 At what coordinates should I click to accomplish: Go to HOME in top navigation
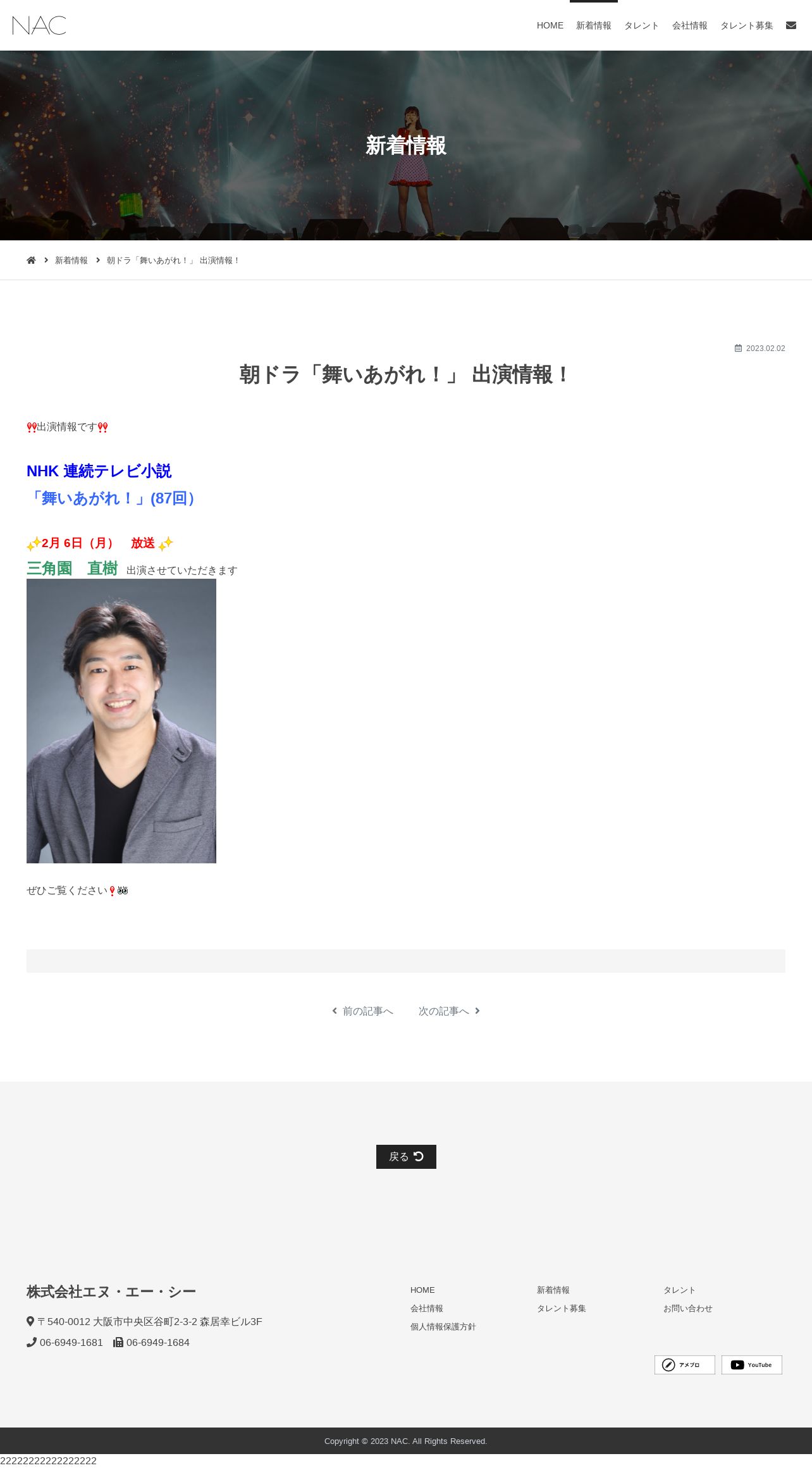click(x=550, y=25)
